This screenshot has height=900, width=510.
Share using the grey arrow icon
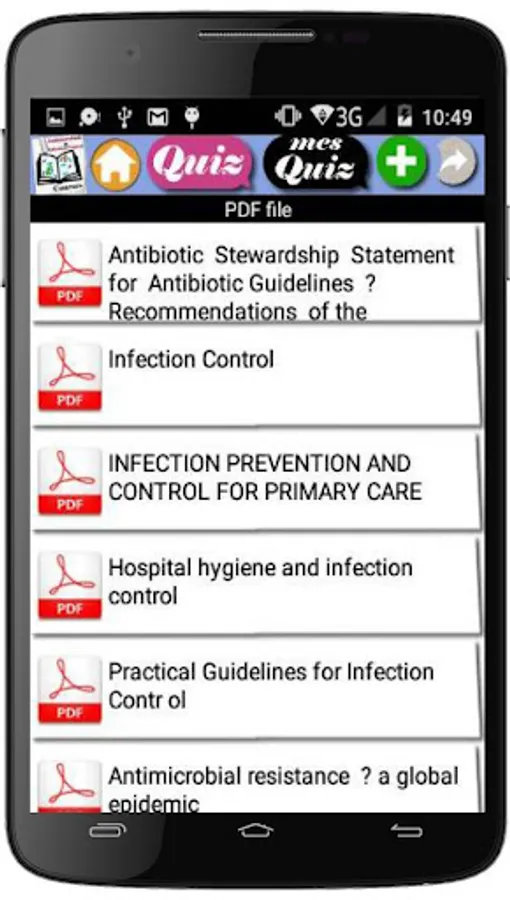(457, 163)
